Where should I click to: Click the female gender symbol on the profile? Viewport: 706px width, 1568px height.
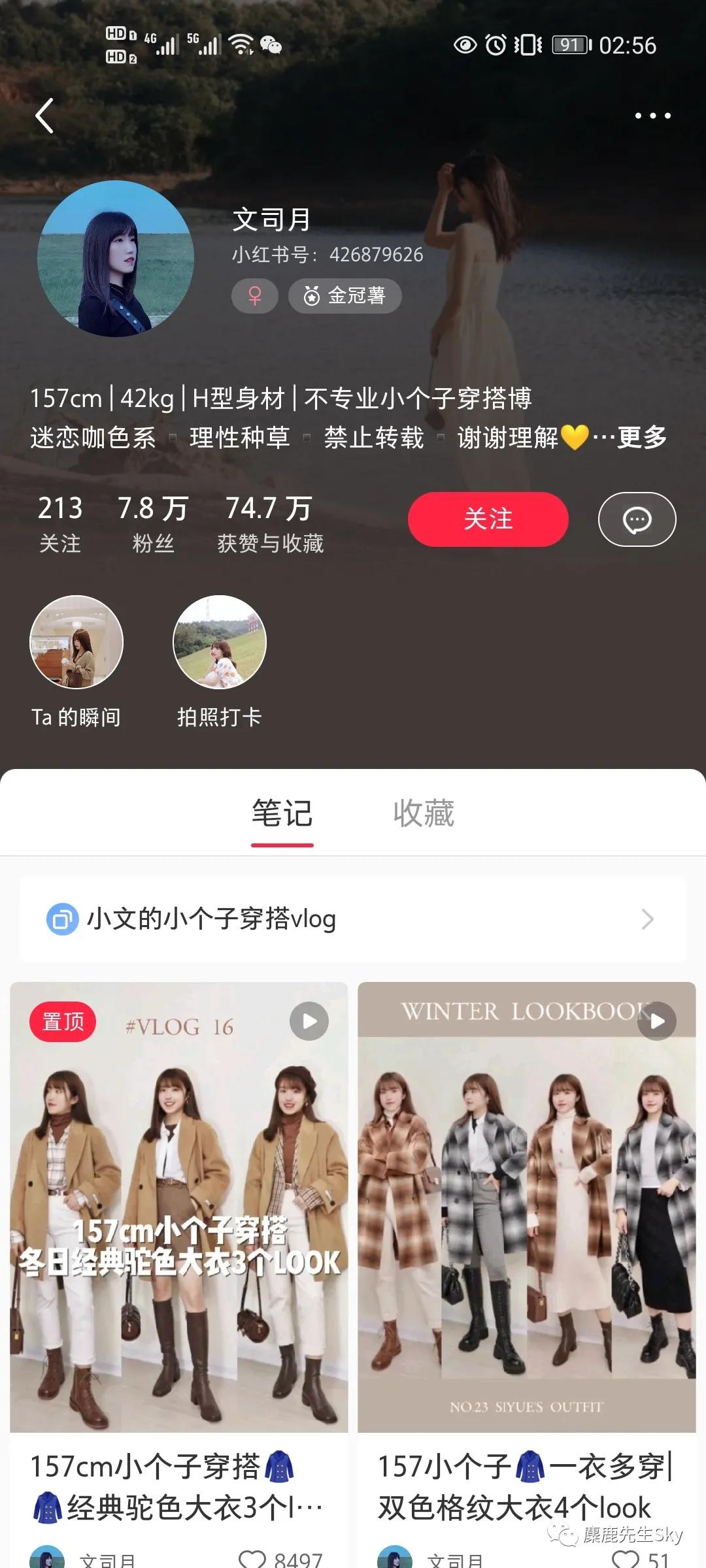(254, 295)
